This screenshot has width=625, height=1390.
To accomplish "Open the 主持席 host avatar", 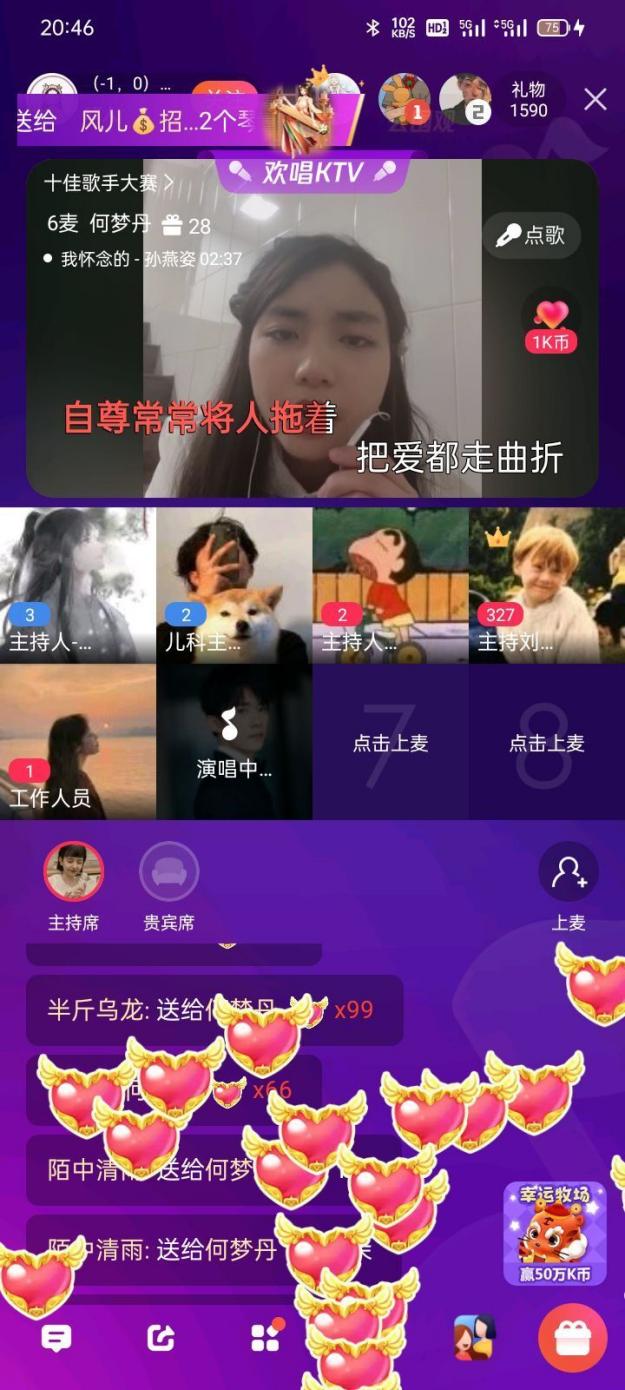I will click(x=73, y=872).
